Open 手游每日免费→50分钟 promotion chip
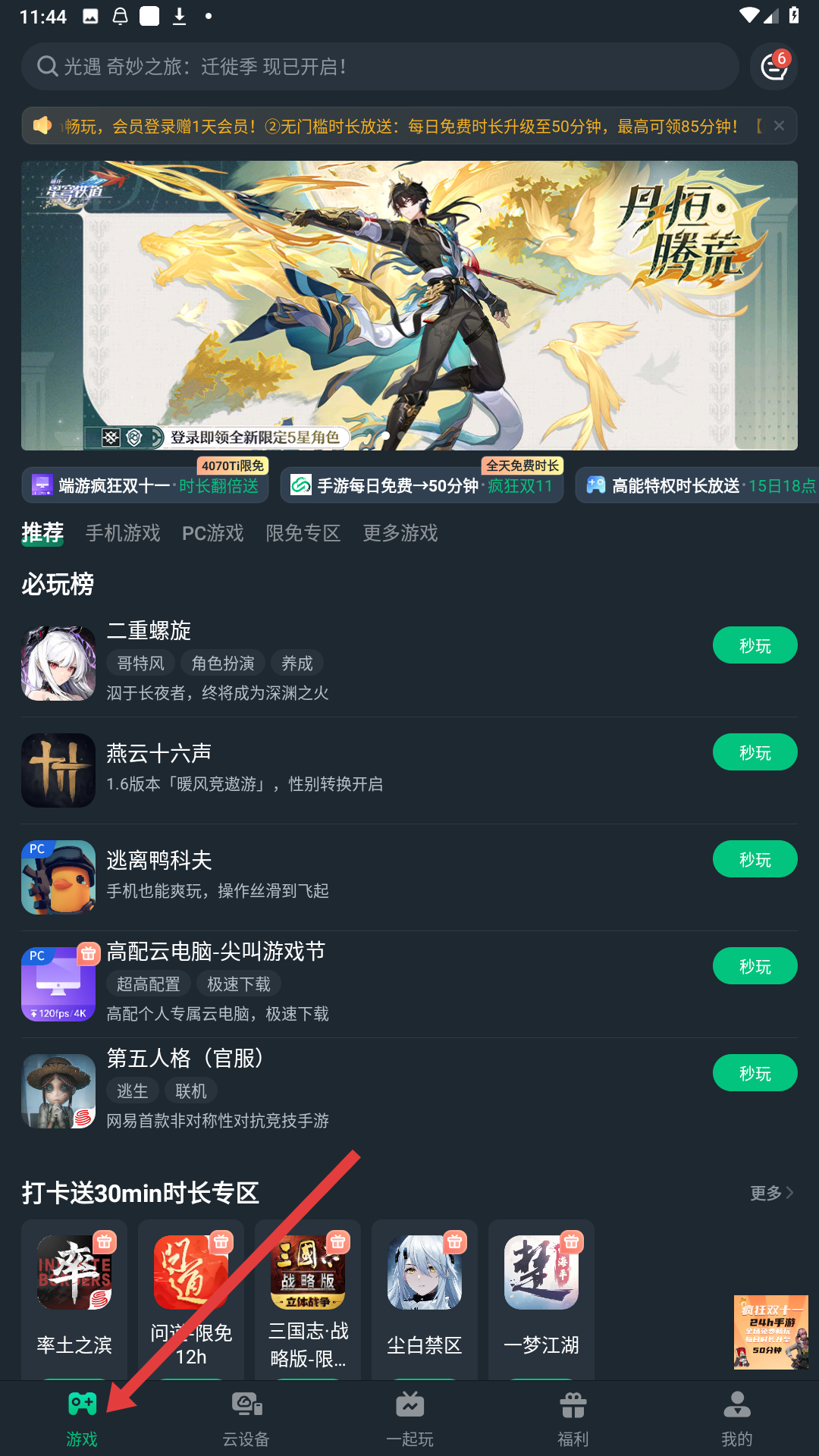 click(422, 485)
